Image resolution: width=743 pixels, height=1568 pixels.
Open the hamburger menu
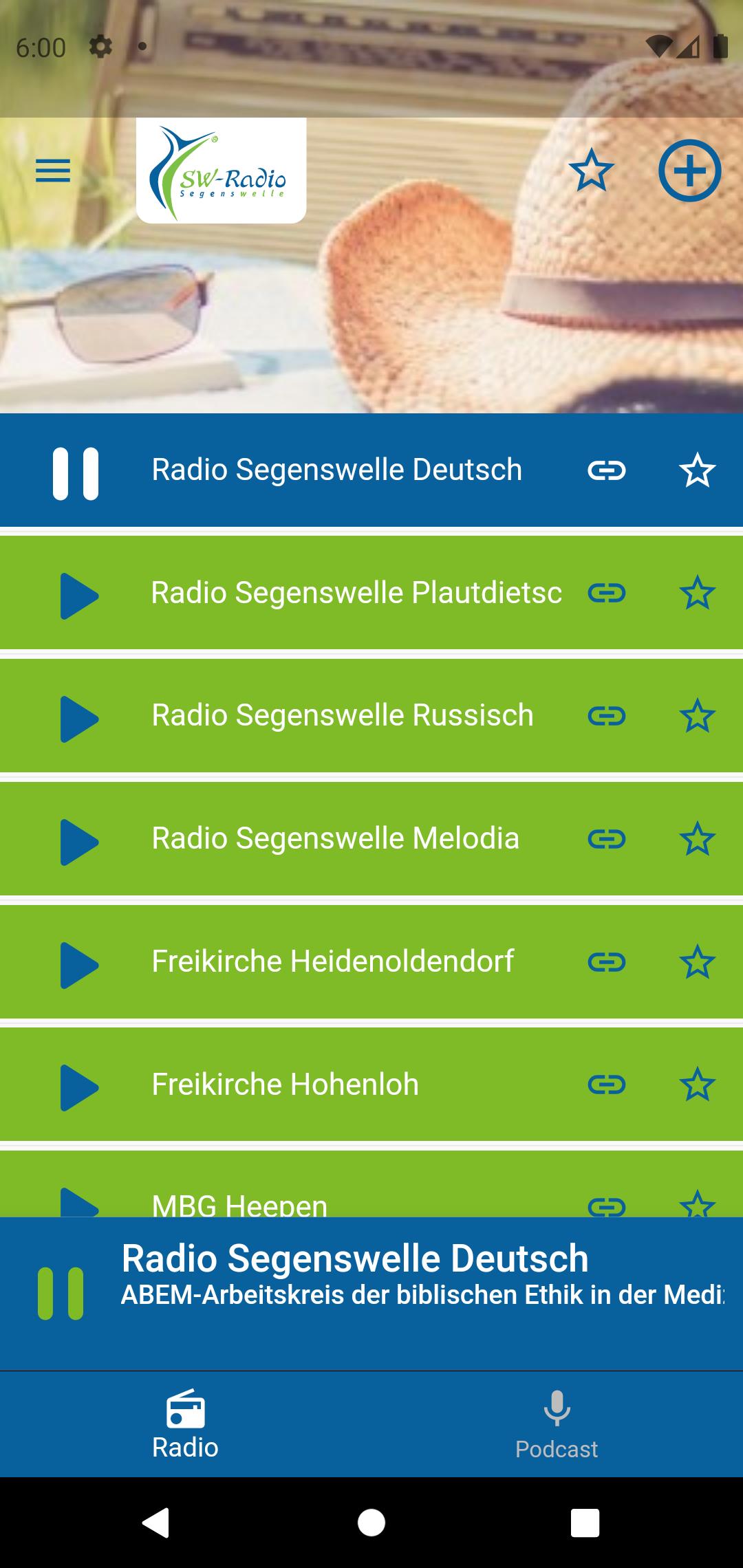pyautogui.click(x=53, y=171)
